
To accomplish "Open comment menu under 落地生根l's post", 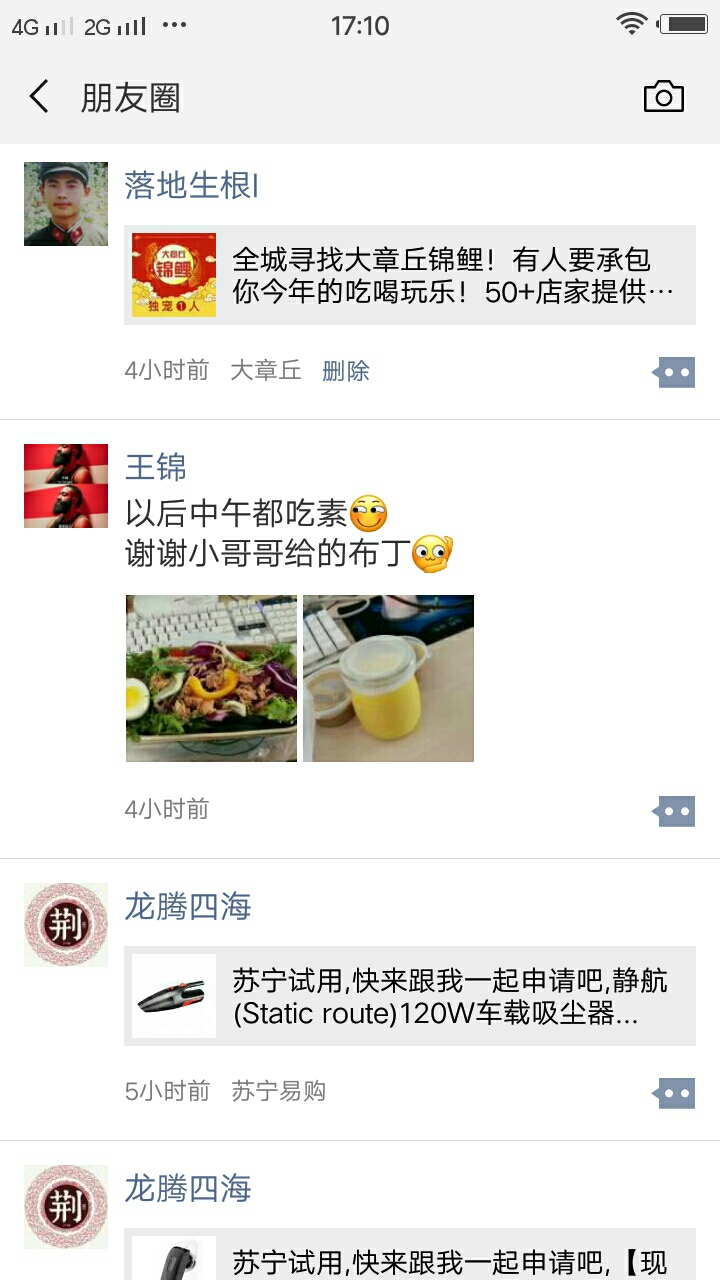I will click(x=675, y=372).
